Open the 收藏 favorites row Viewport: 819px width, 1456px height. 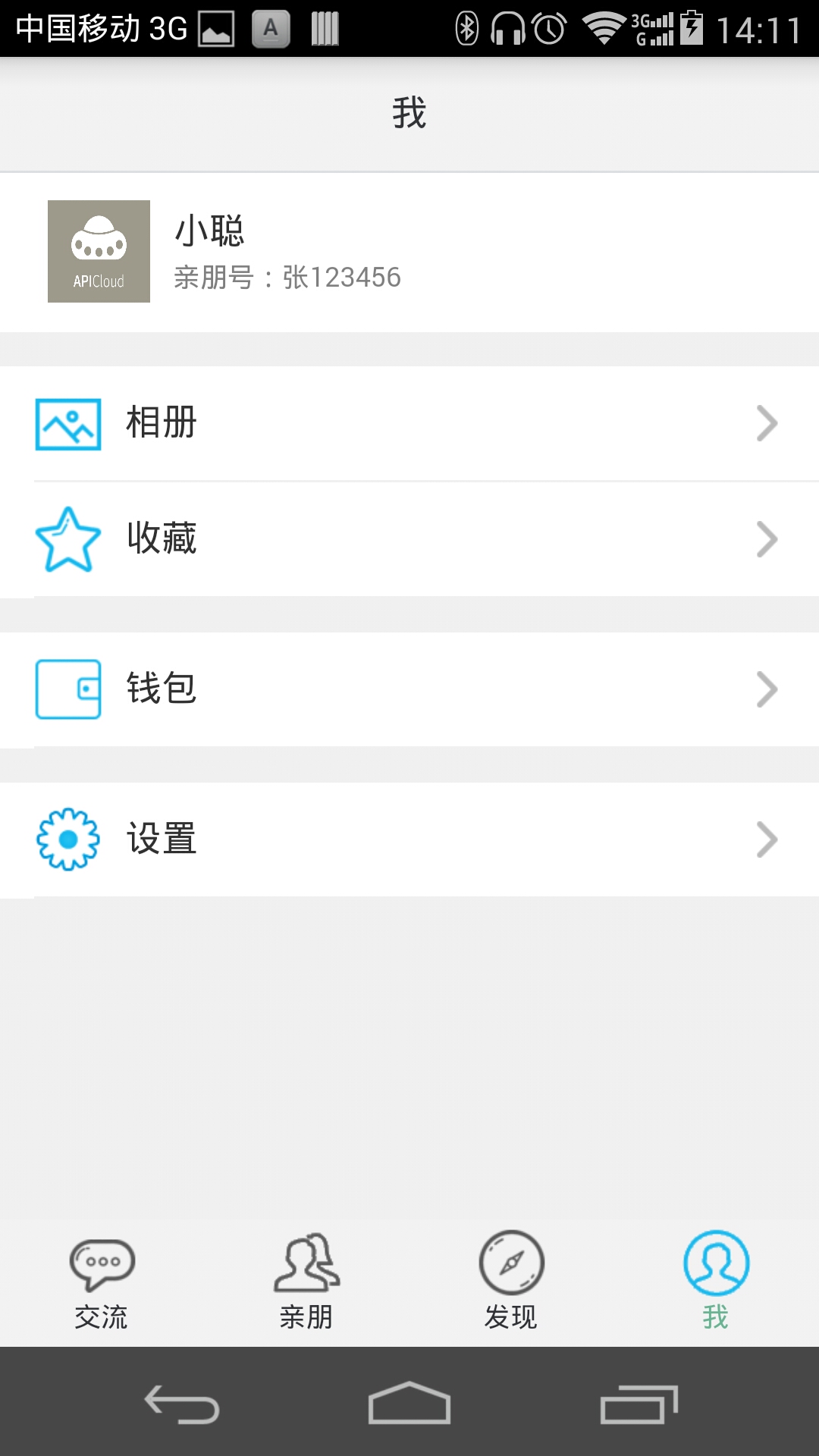(409, 539)
